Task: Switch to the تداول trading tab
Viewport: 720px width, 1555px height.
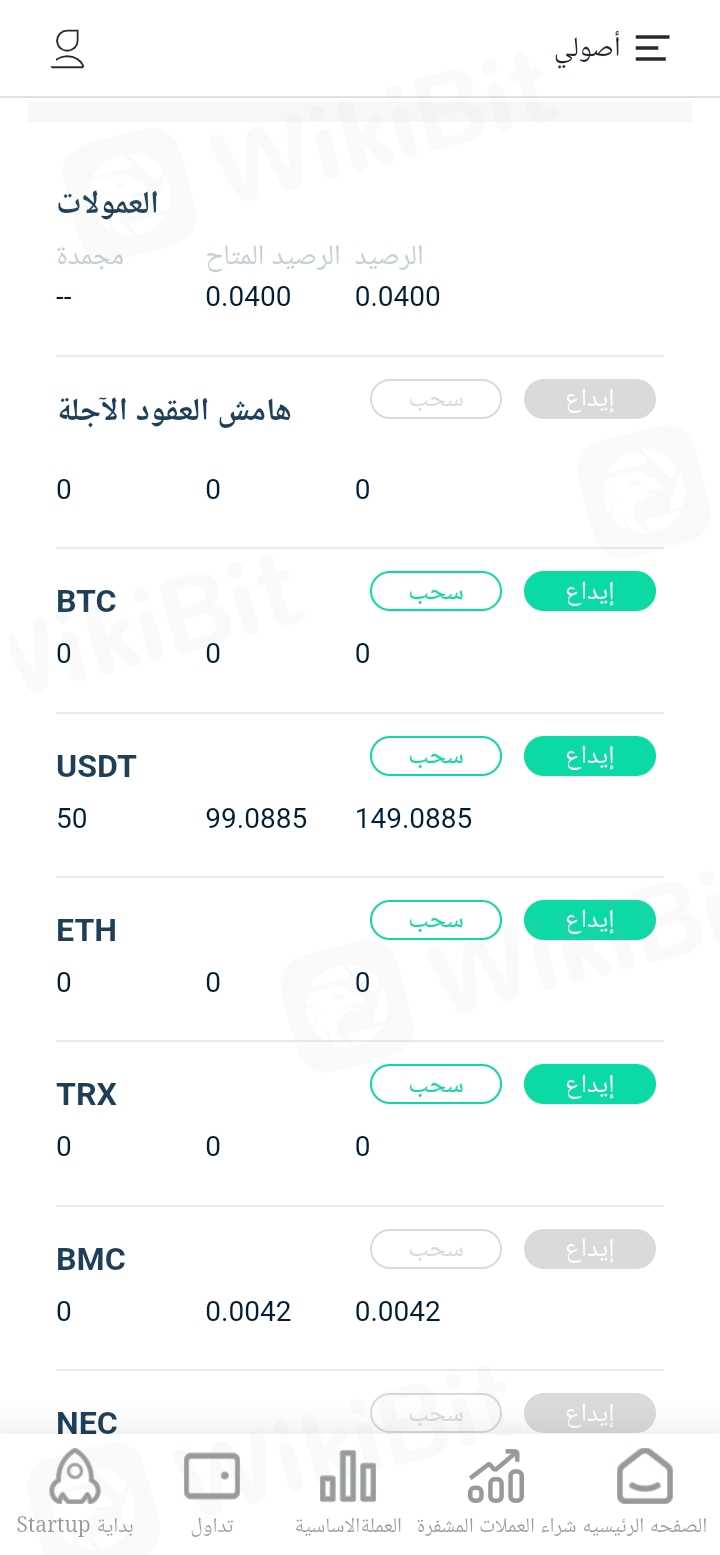Action: pyautogui.click(x=212, y=1493)
